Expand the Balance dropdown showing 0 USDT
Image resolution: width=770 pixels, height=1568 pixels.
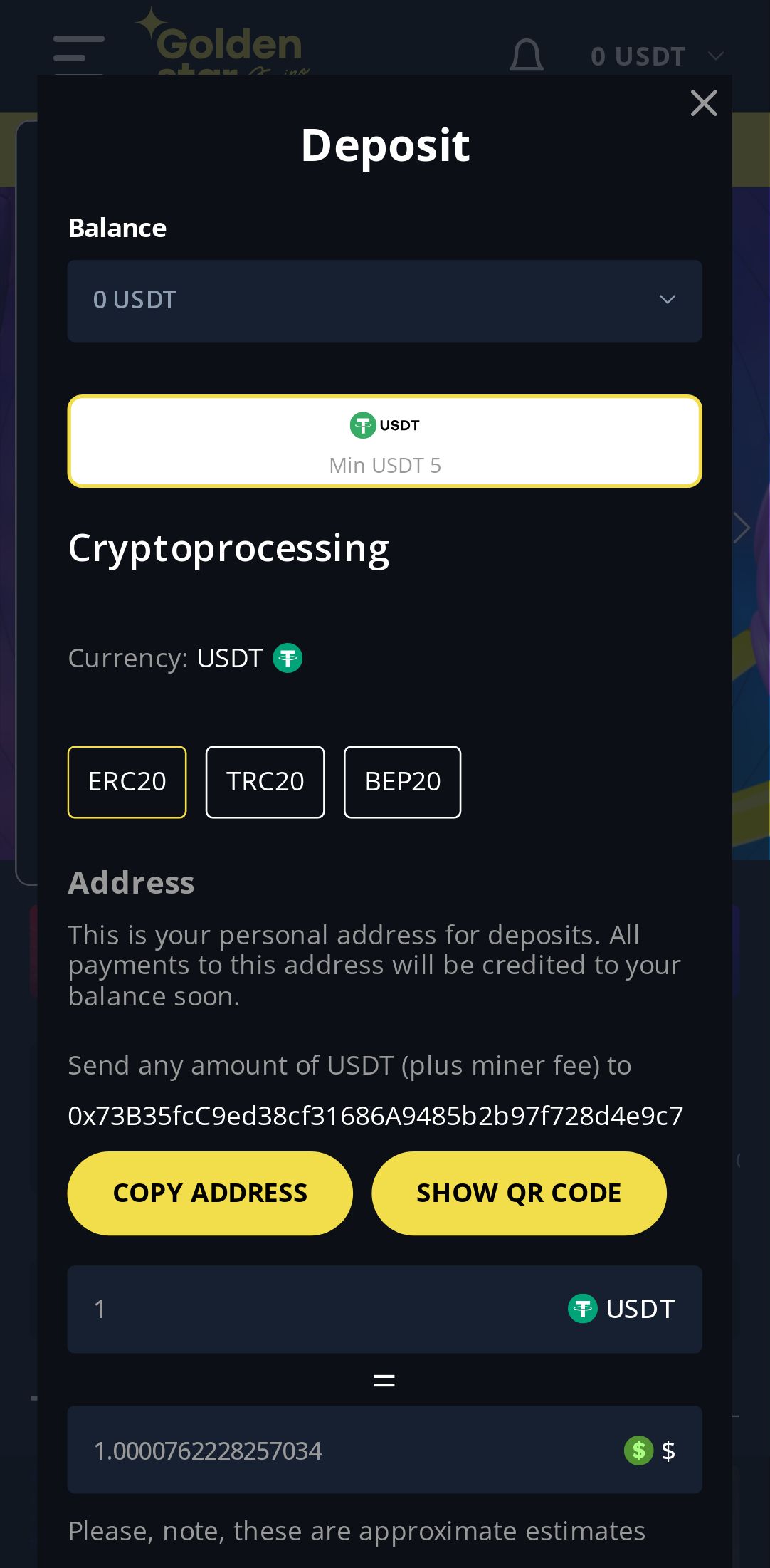384,300
